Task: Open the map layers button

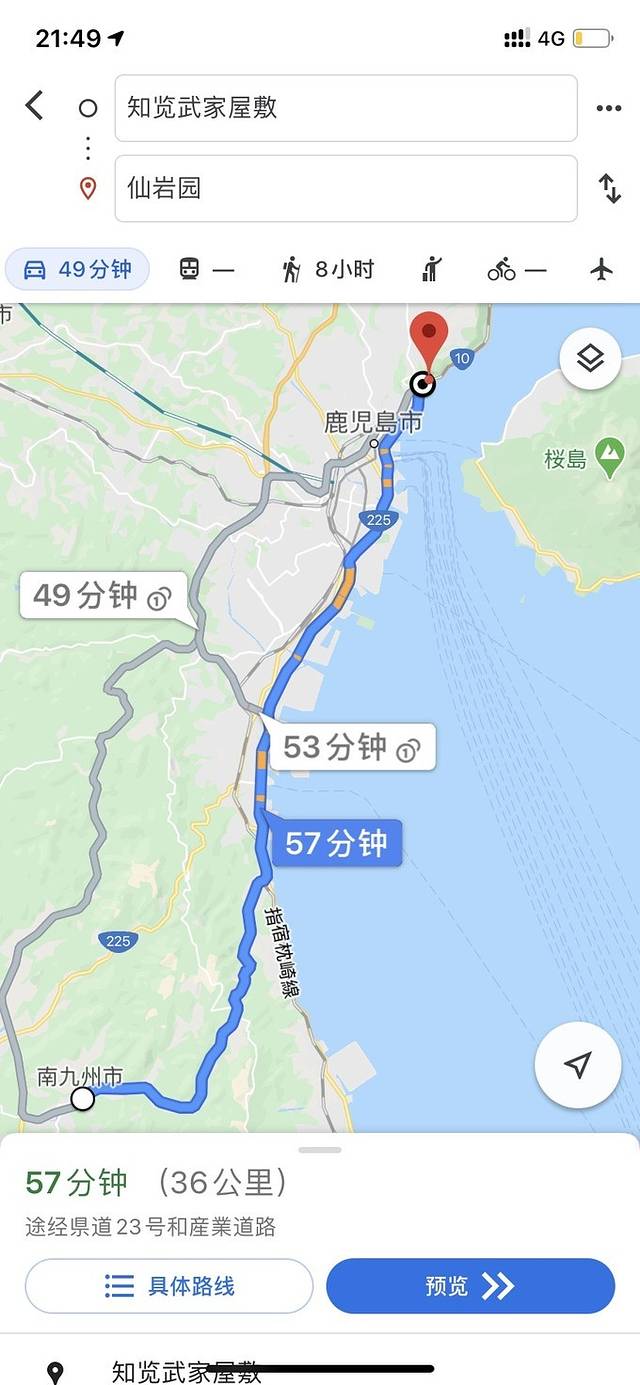Action: pos(590,359)
